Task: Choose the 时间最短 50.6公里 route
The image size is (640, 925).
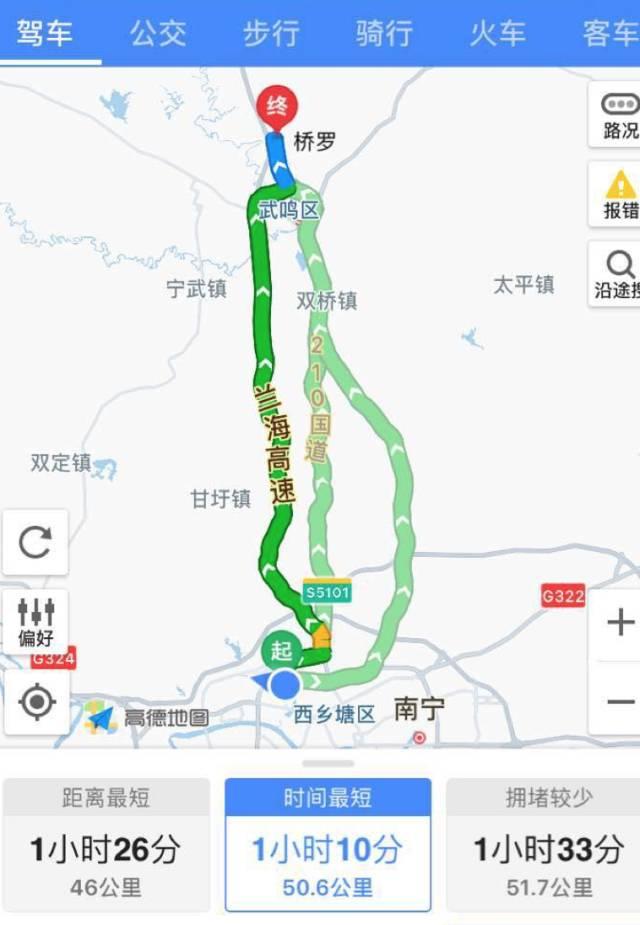Action: (327, 845)
